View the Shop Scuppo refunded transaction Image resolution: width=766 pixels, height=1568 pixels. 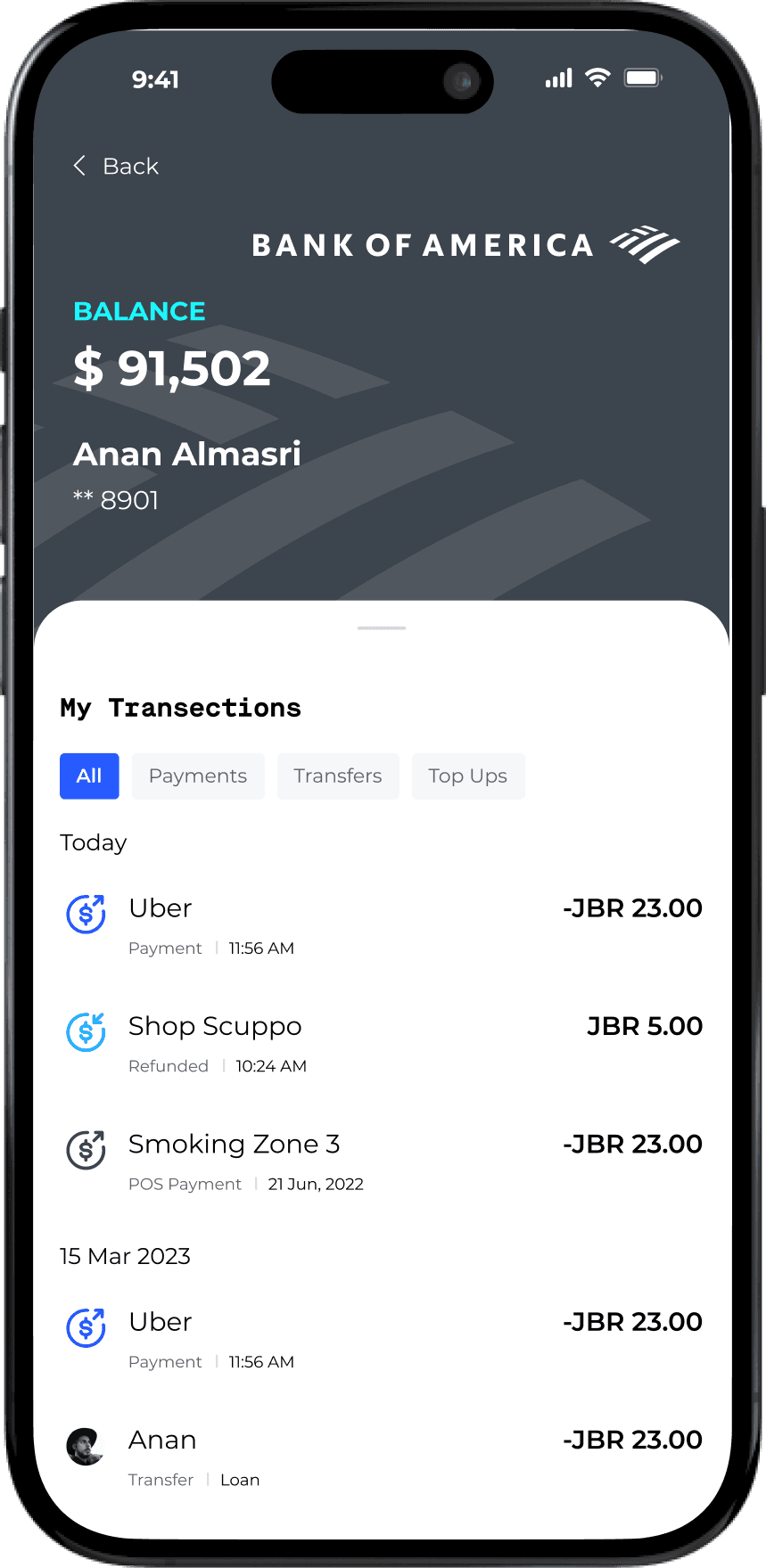coord(382,1044)
